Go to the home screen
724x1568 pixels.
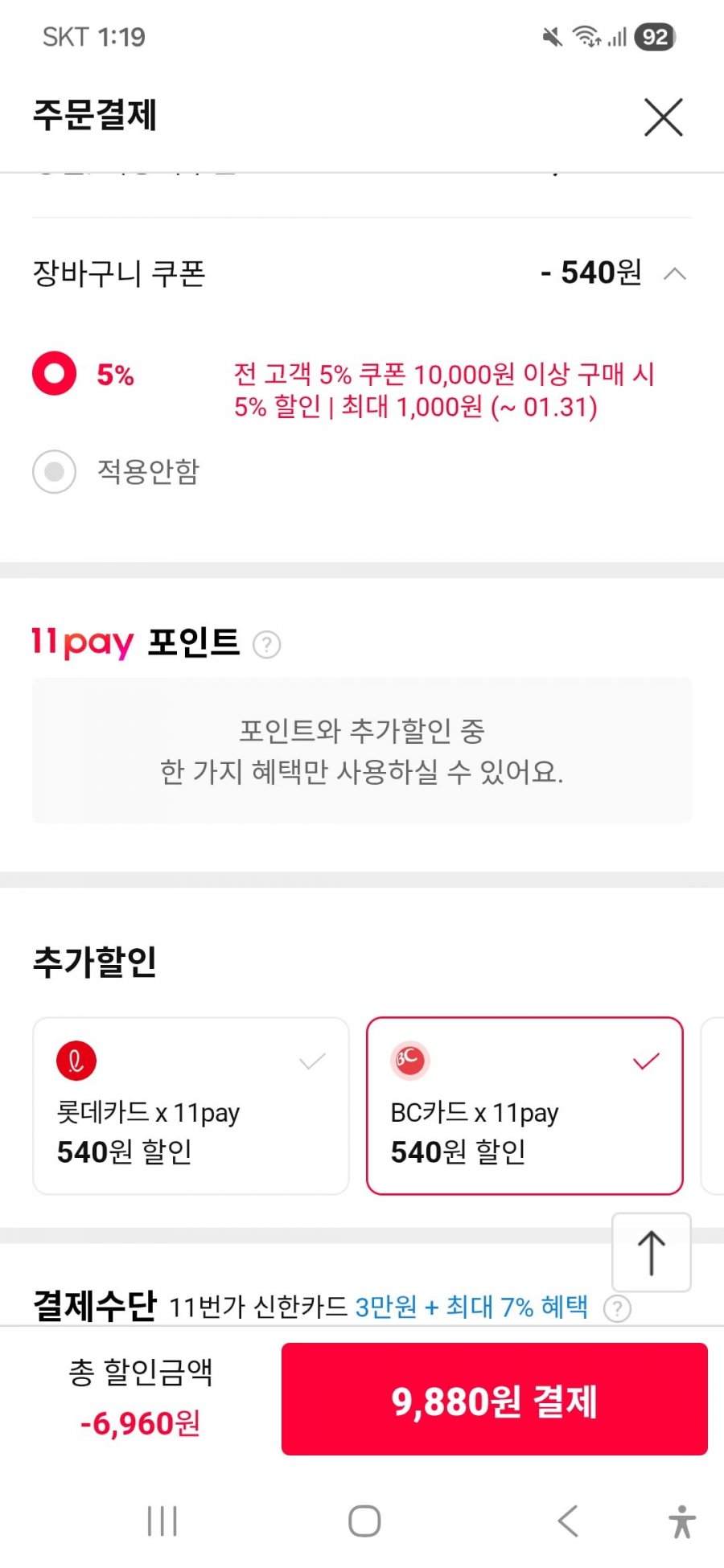(364, 1521)
